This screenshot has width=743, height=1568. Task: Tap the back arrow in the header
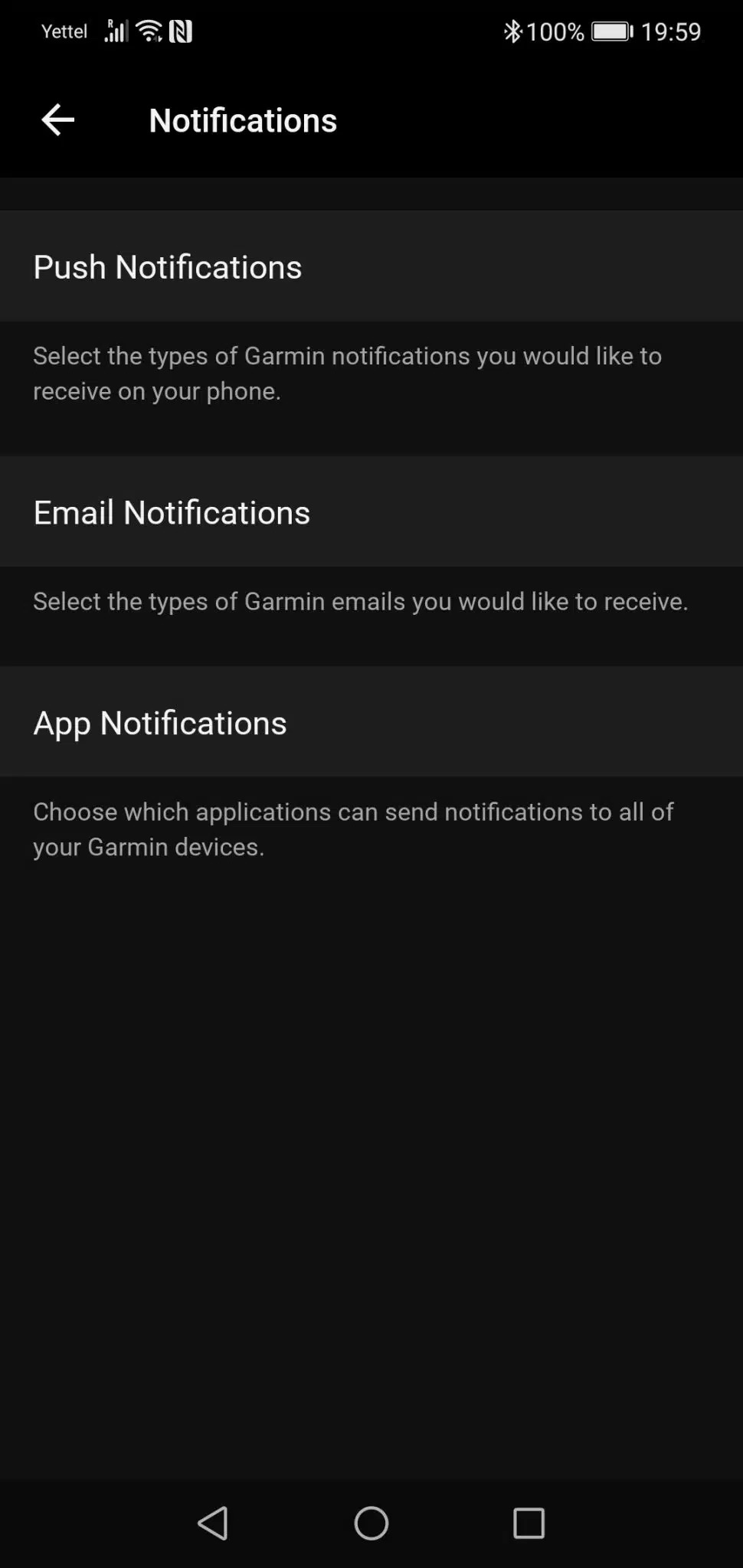point(57,119)
